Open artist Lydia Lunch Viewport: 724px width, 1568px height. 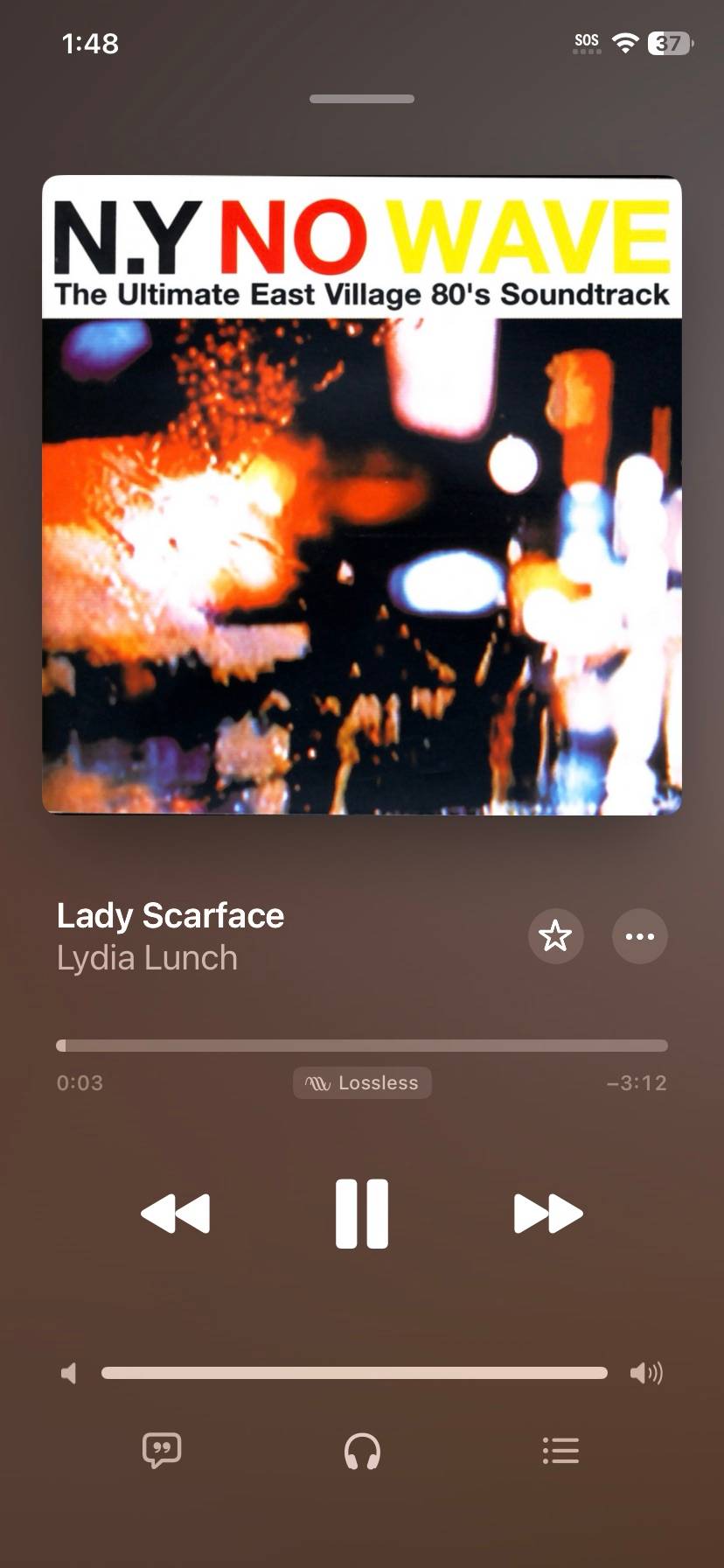[x=147, y=958]
